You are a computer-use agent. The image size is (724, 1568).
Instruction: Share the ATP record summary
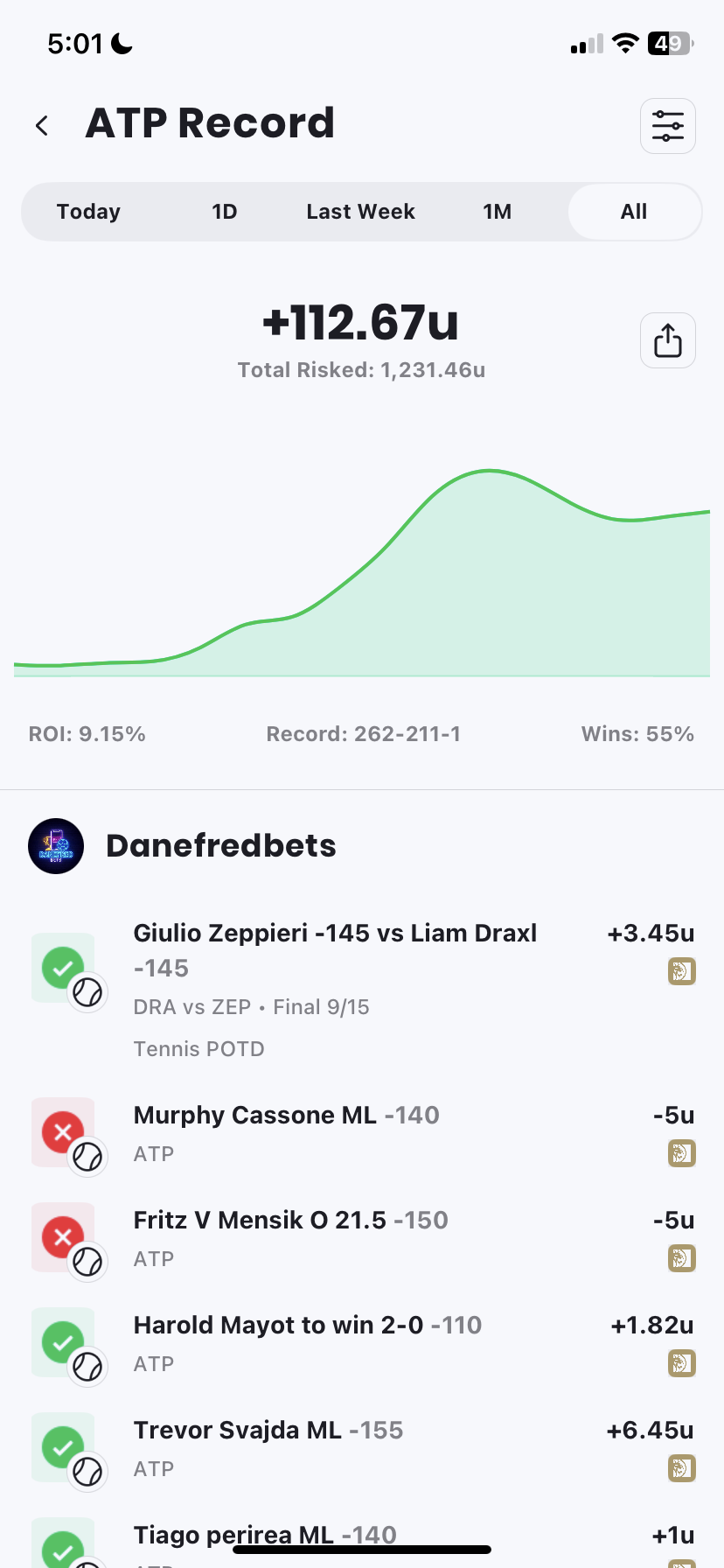click(667, 340)
